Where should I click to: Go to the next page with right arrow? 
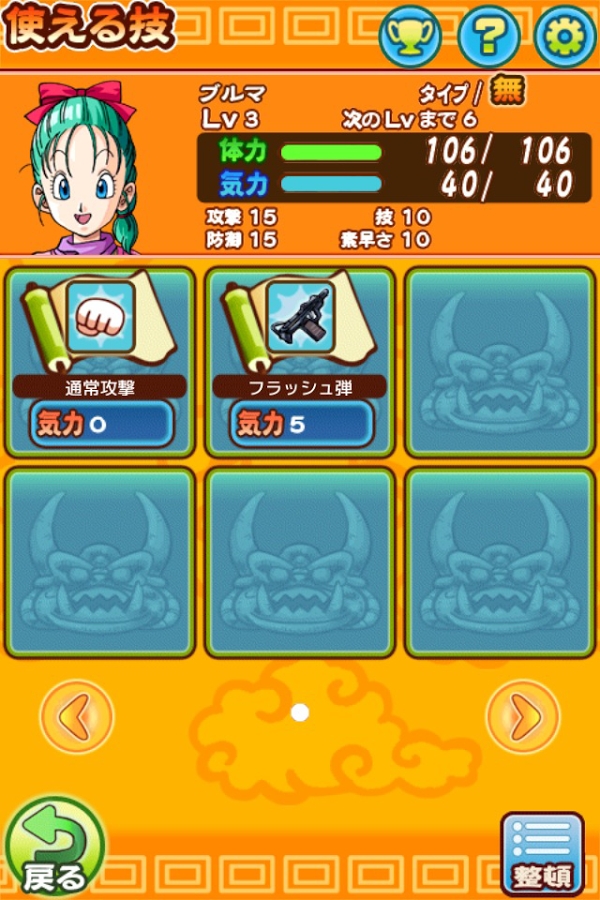point(522,716)
